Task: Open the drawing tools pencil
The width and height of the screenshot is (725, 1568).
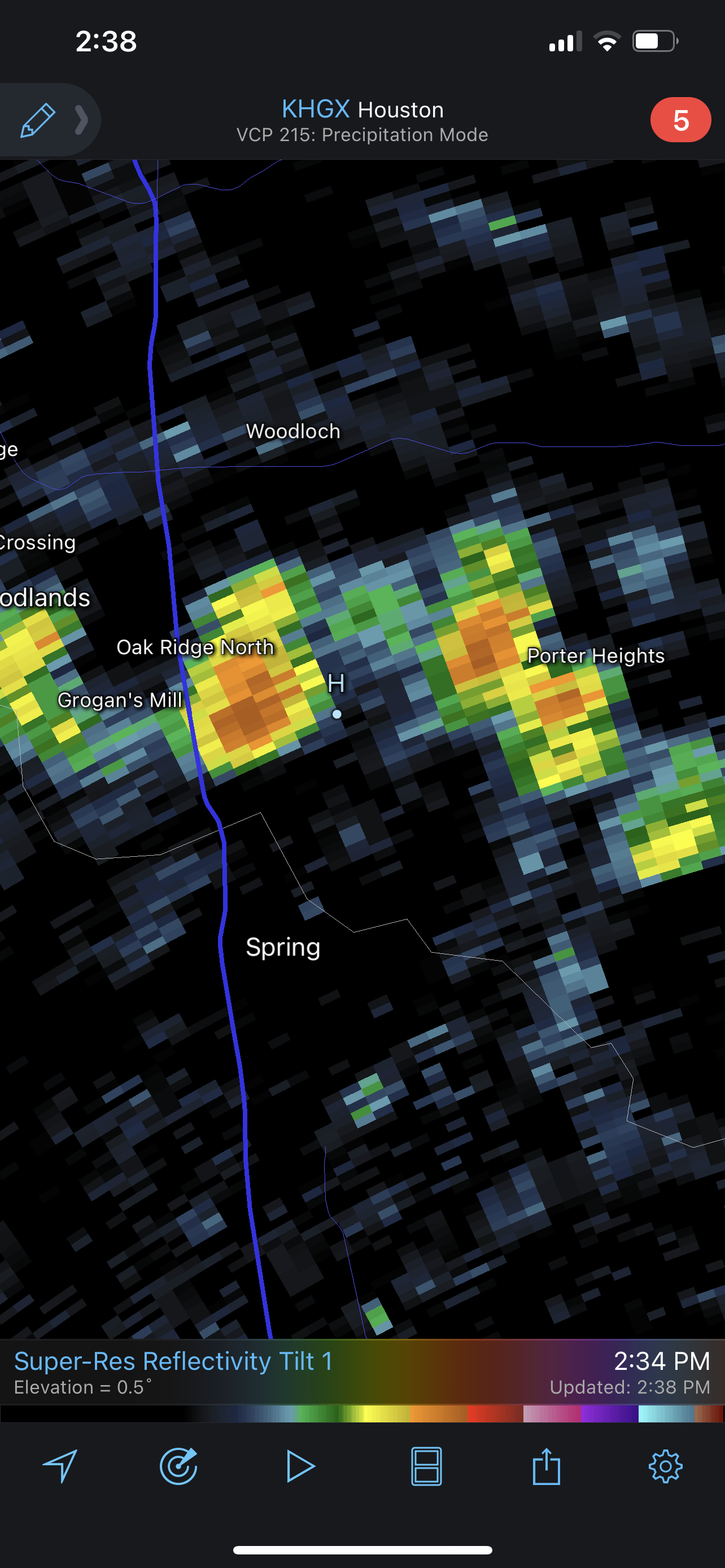Action: tap(38, 120)
